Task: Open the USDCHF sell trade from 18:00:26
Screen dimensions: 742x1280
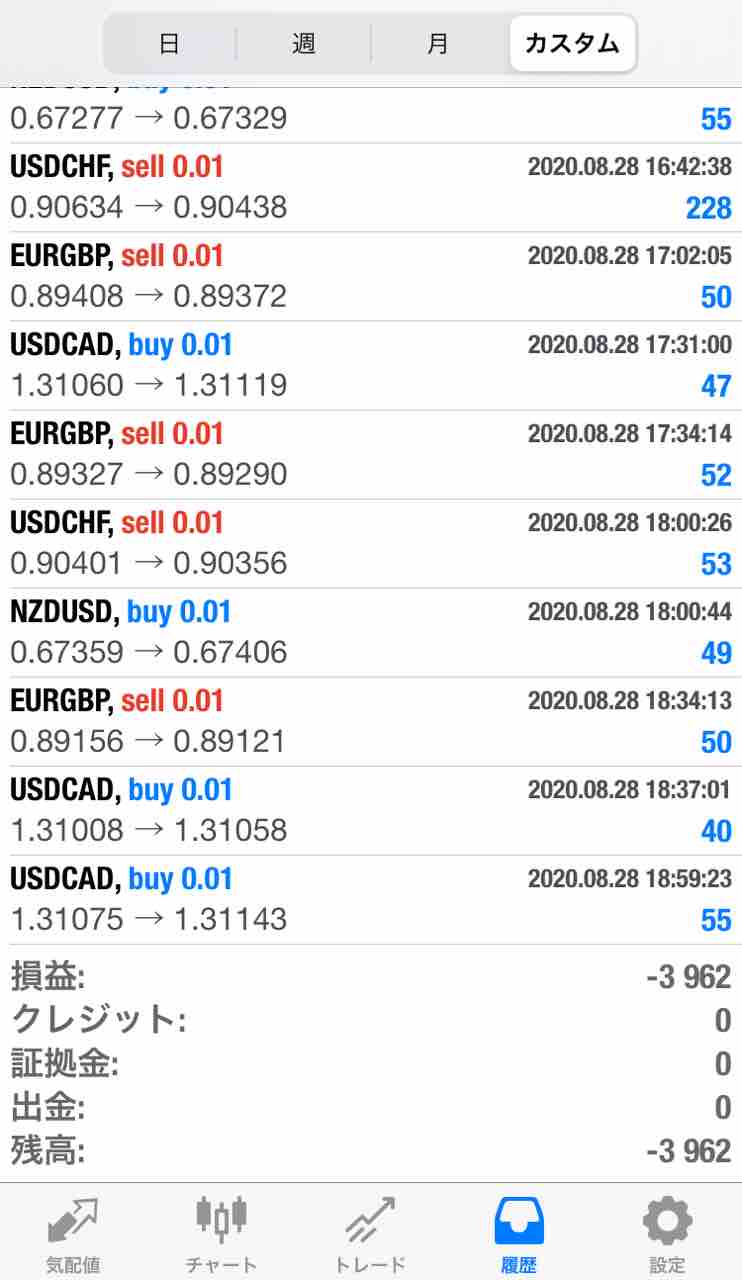Action: click(370, 544)
